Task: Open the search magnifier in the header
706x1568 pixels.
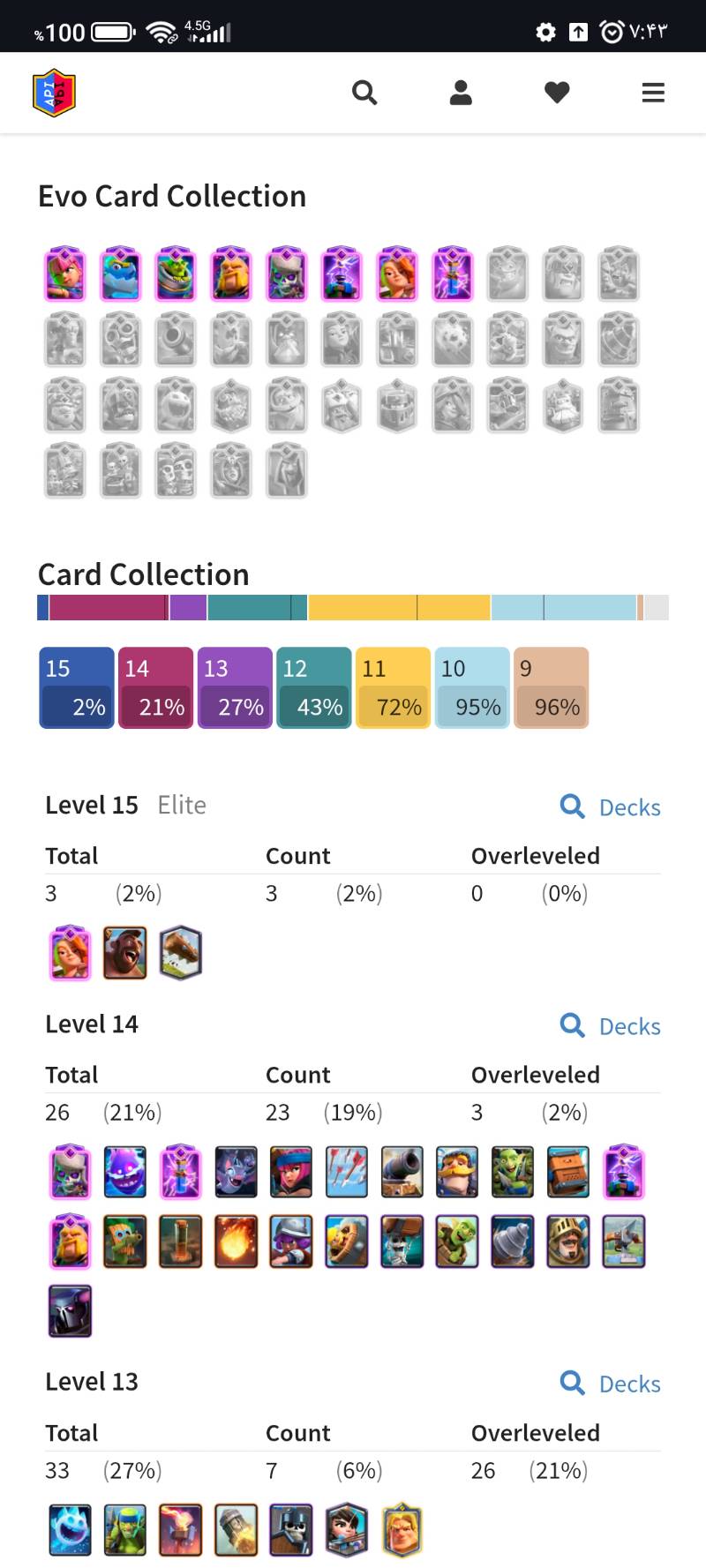Action: (x=364, y=93)
